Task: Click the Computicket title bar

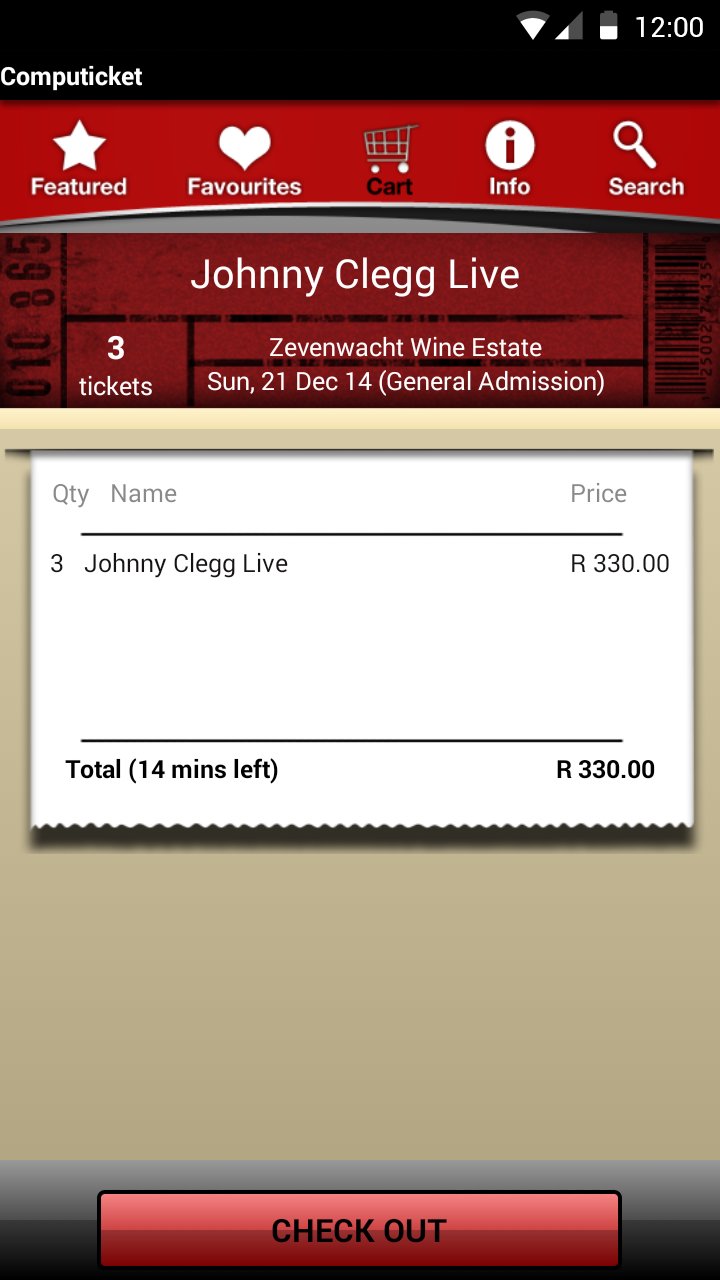Action: (x=70, y=75)
